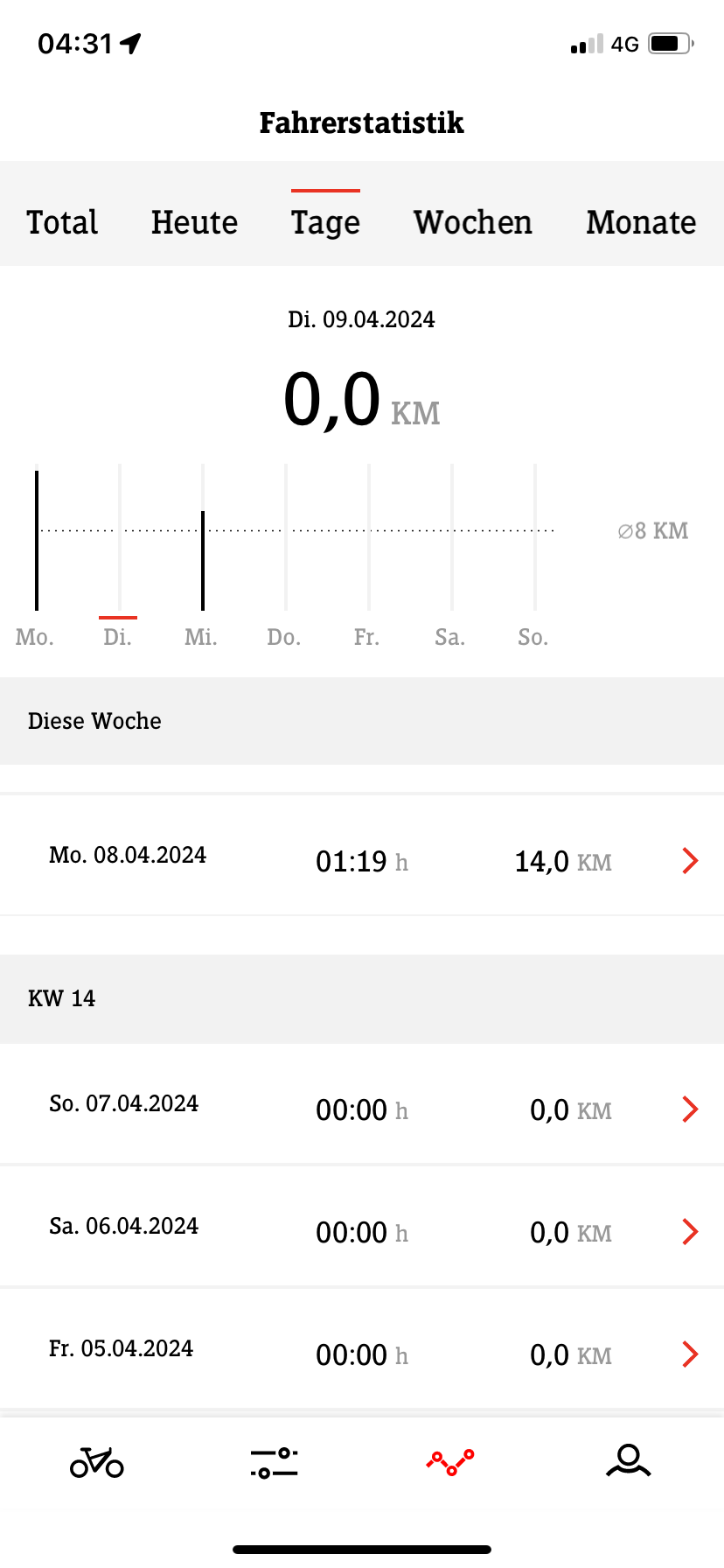Select the Tage tab
724x1568 pixels.
click(325, 222)
